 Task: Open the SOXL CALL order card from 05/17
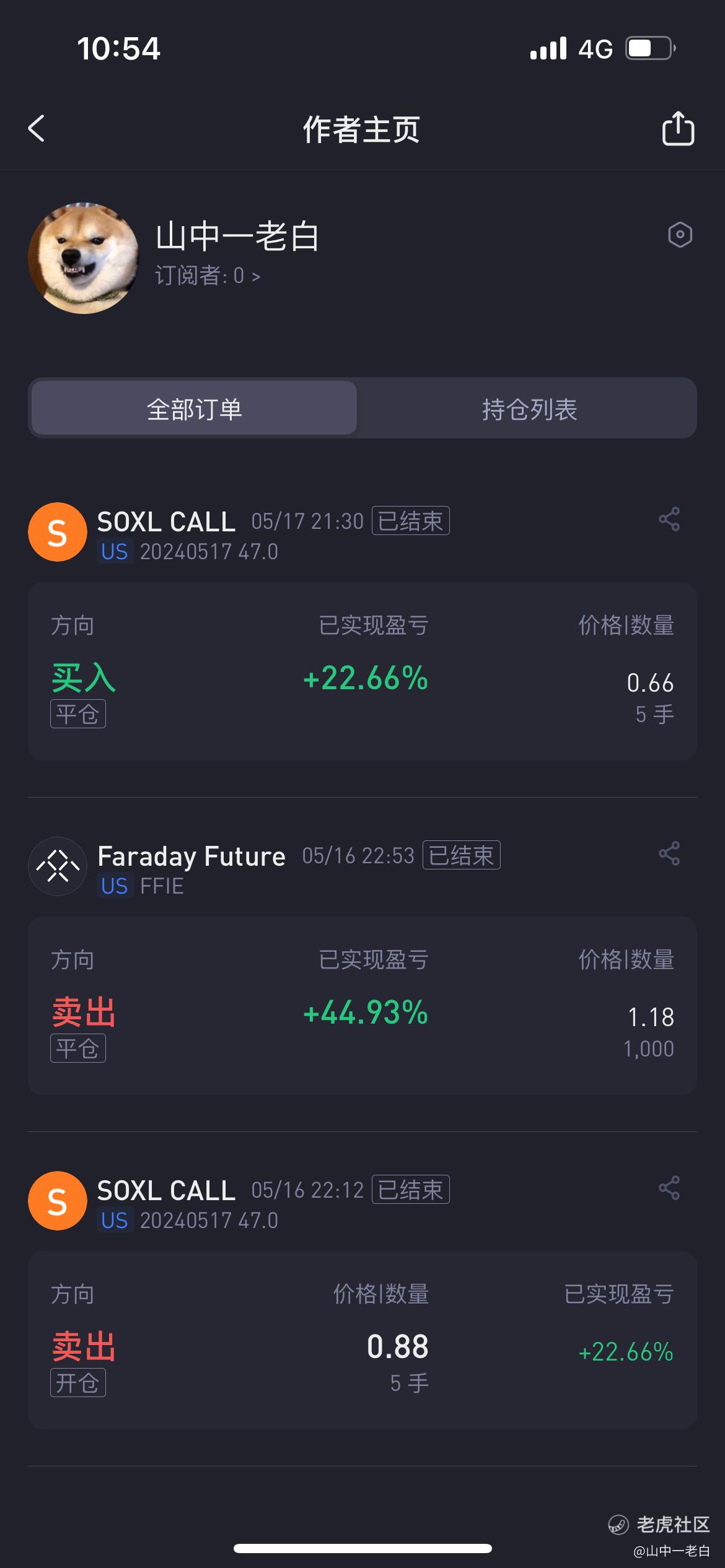[362, 671]
